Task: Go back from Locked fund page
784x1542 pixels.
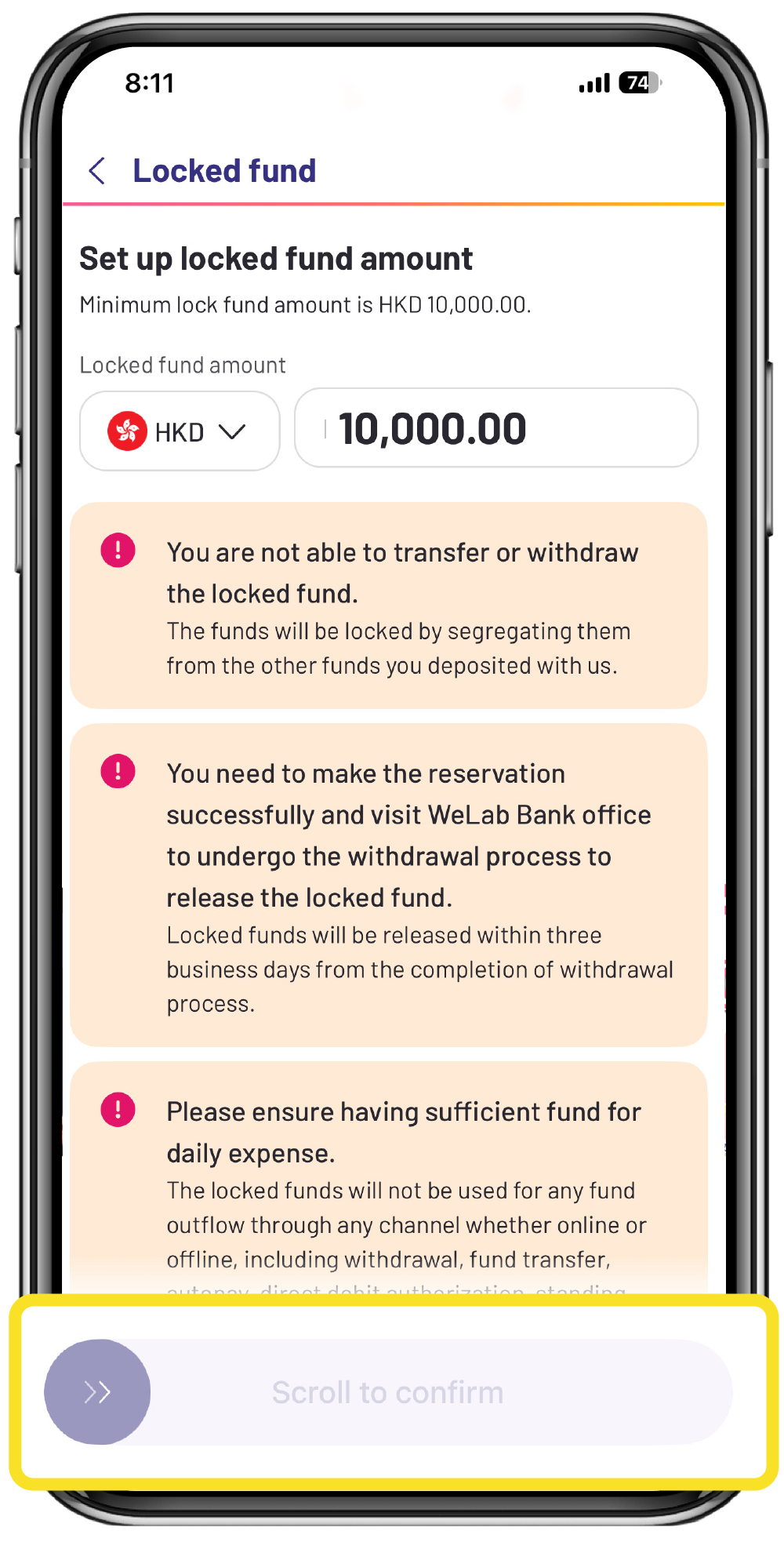Action: tap(97, 170)
